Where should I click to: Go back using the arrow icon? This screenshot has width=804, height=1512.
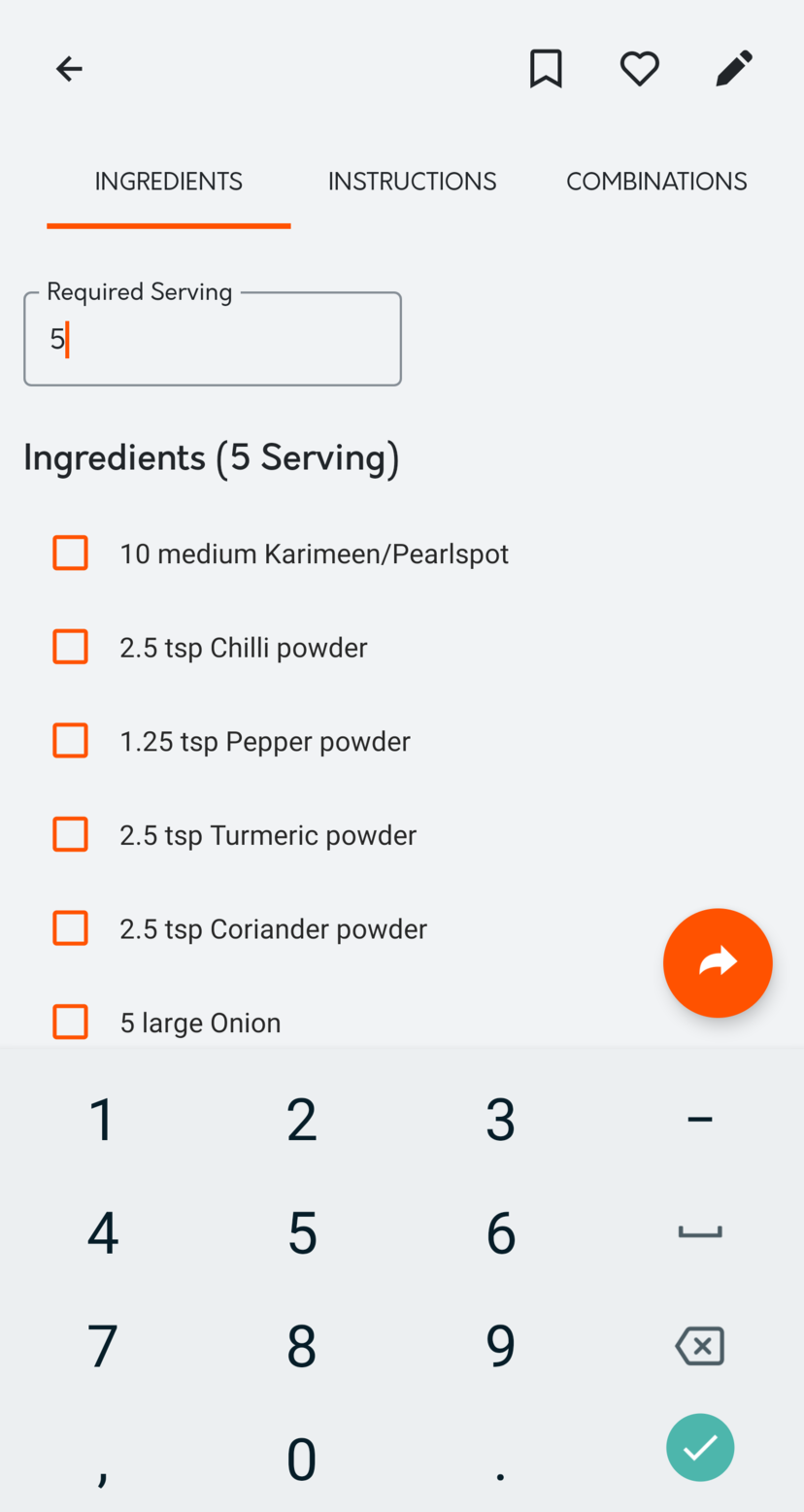(69, 69)
